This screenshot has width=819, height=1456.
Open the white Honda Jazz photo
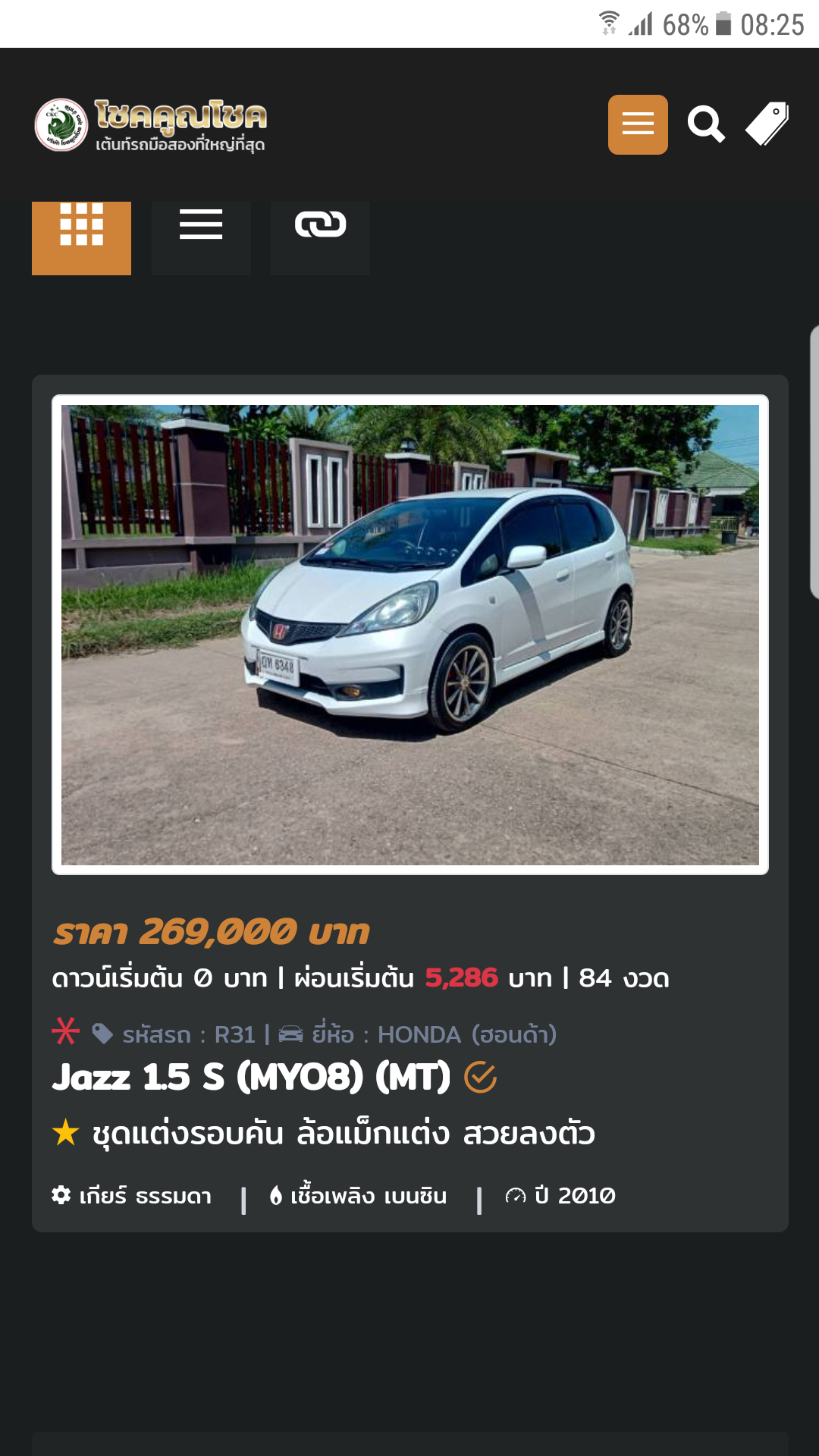pyautogui.click(x=409, y=635)
